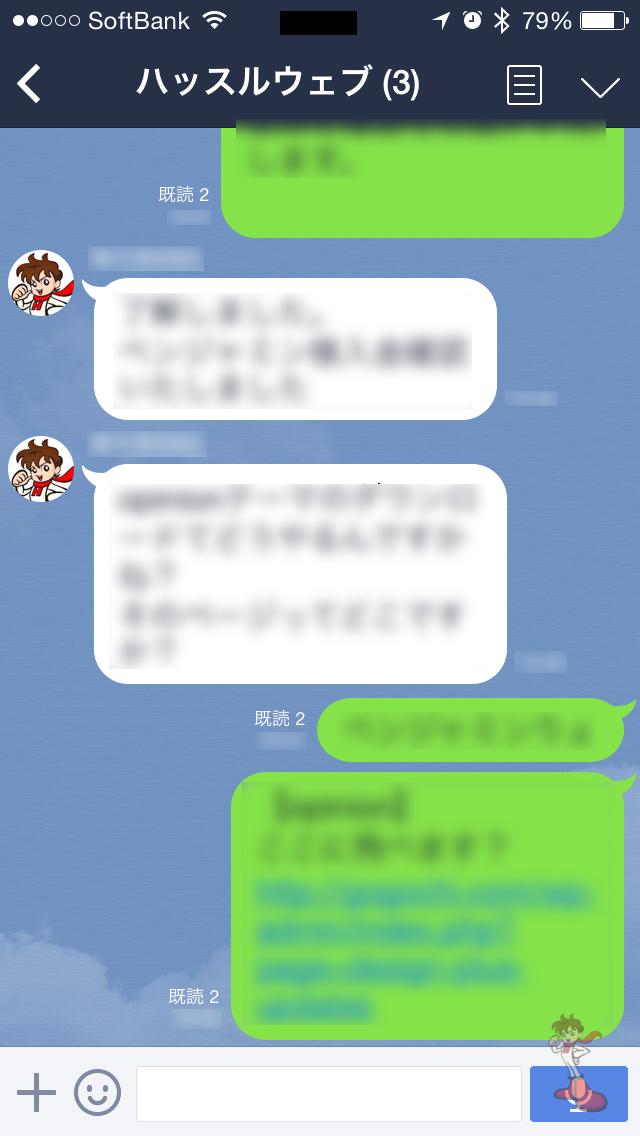The width and height of the screenshot is (640, 1136).
Task: Go back from the ハッスルウェブ chat
Action: coord(29,84)
